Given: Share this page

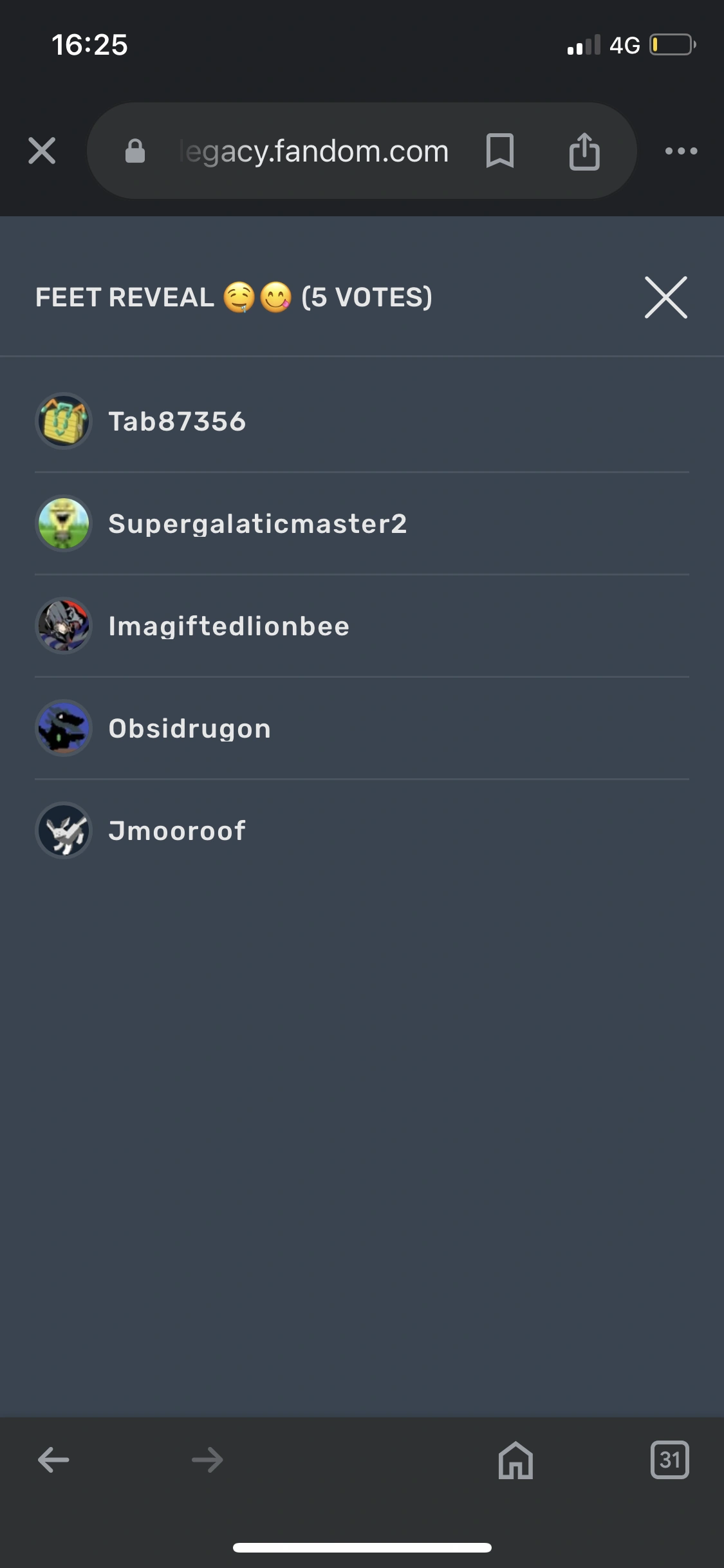Looking at the screenshot, I should (x=584, y=151).
